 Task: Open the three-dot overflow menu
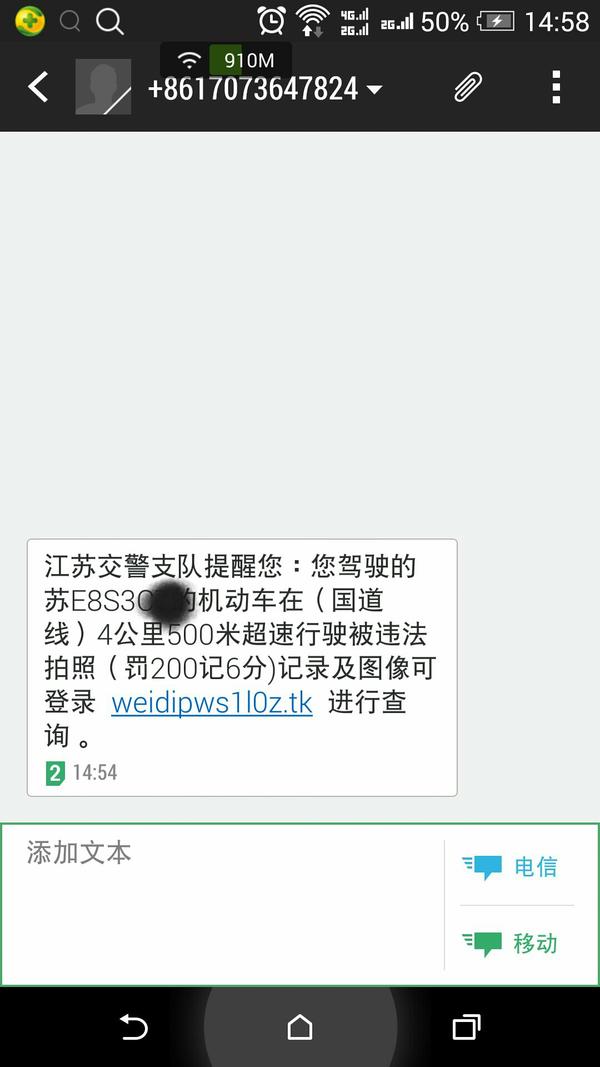[556, 87]
